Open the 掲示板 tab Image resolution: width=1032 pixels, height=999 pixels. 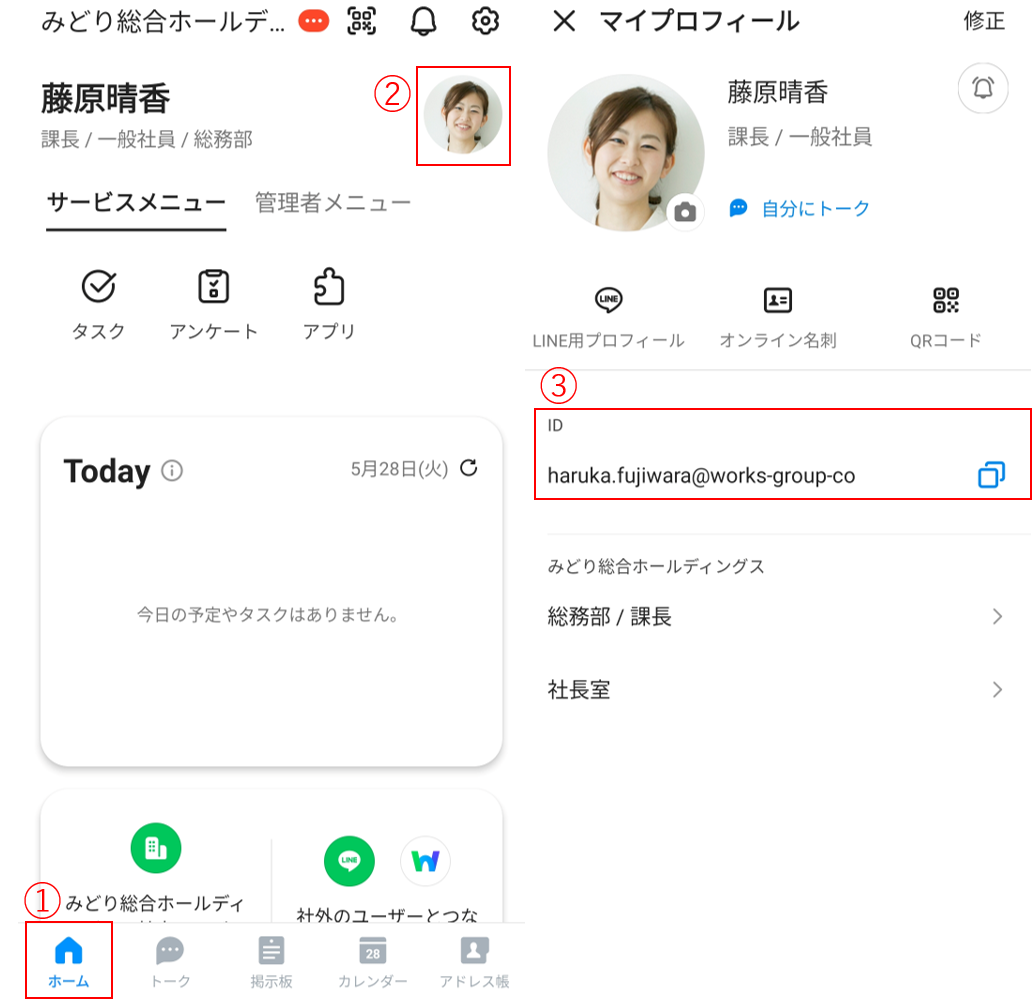[271, 962]
